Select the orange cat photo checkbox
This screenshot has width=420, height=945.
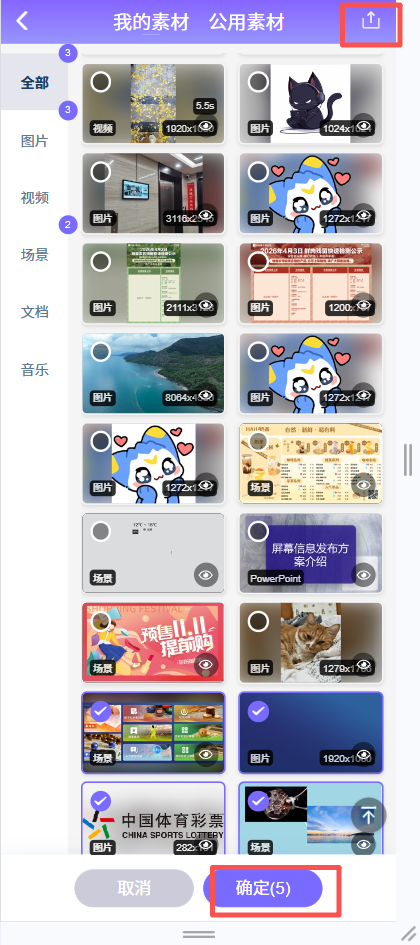pyautogui.click(x=259, y=621)
